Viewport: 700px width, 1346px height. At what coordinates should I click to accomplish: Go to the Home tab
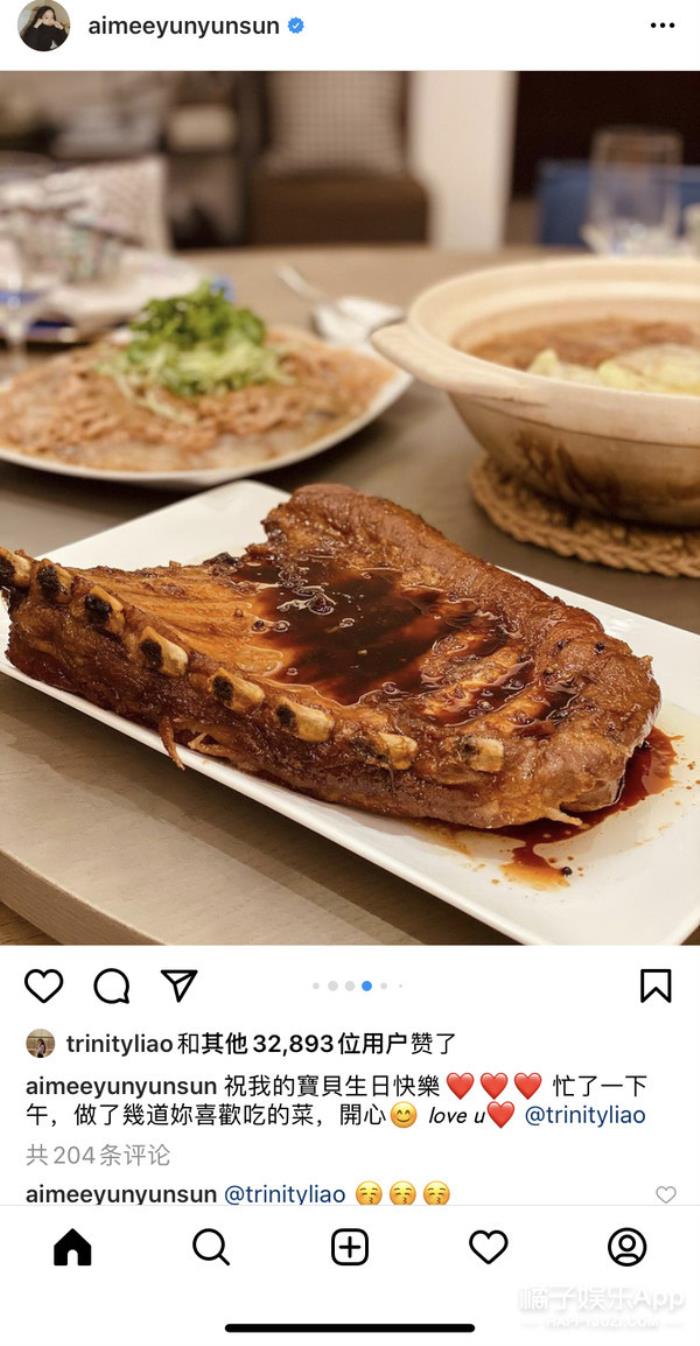click(72, 1247)
